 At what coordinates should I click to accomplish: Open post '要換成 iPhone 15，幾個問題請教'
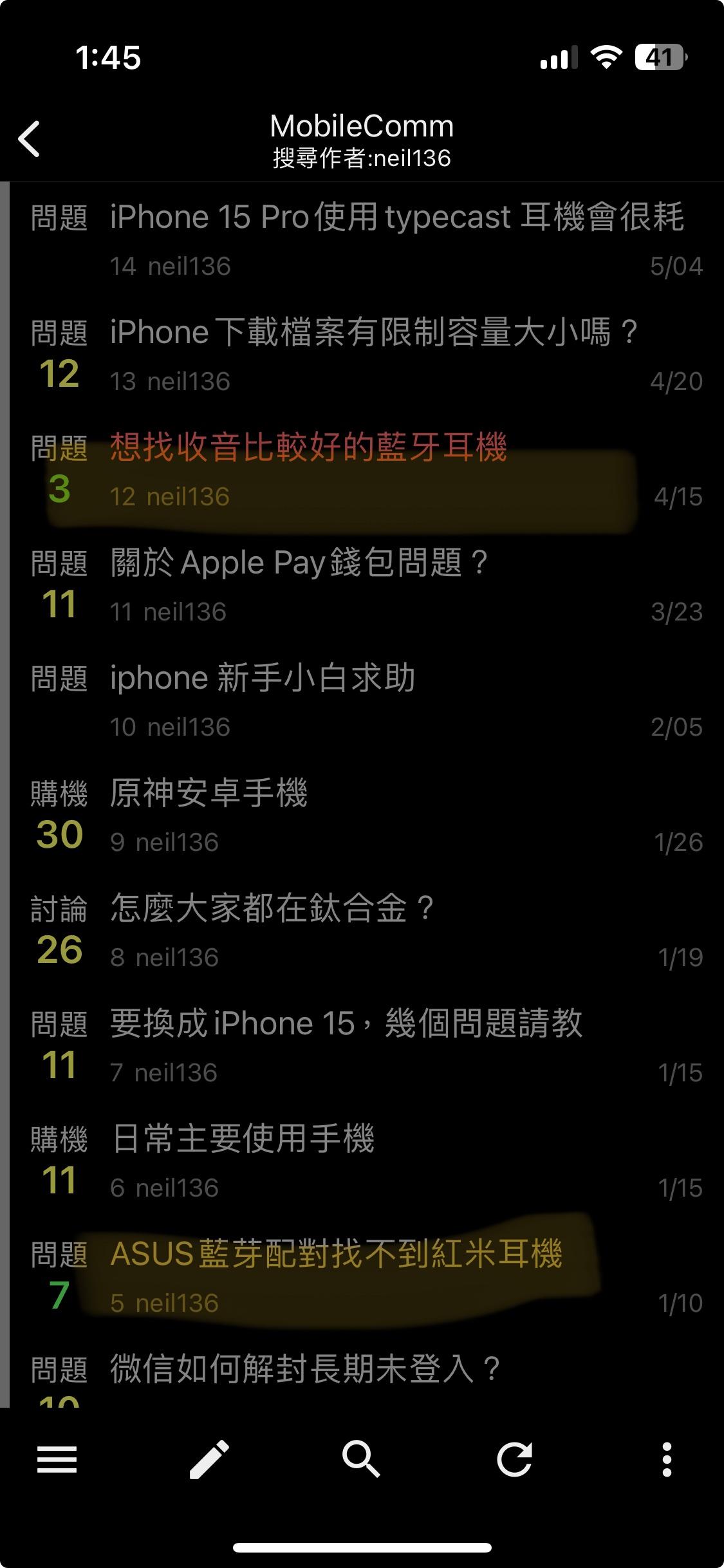coord(346,1023)
